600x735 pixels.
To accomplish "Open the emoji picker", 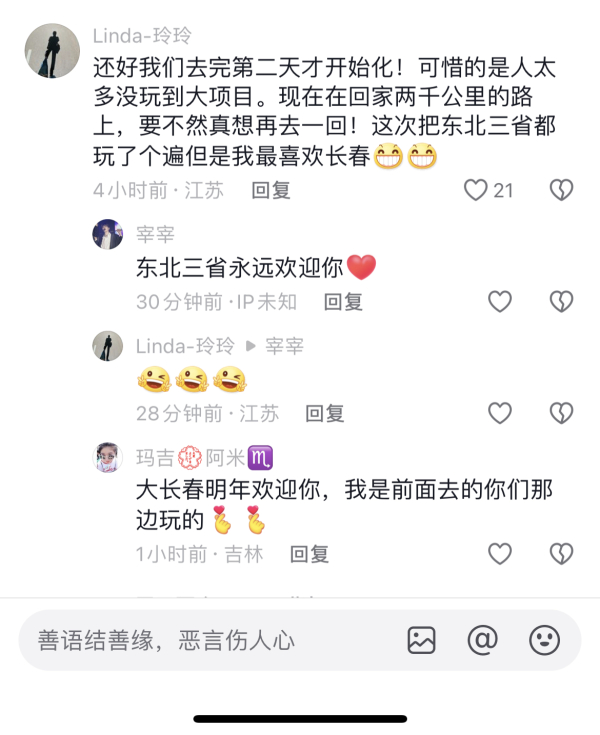I will point(544,640).
